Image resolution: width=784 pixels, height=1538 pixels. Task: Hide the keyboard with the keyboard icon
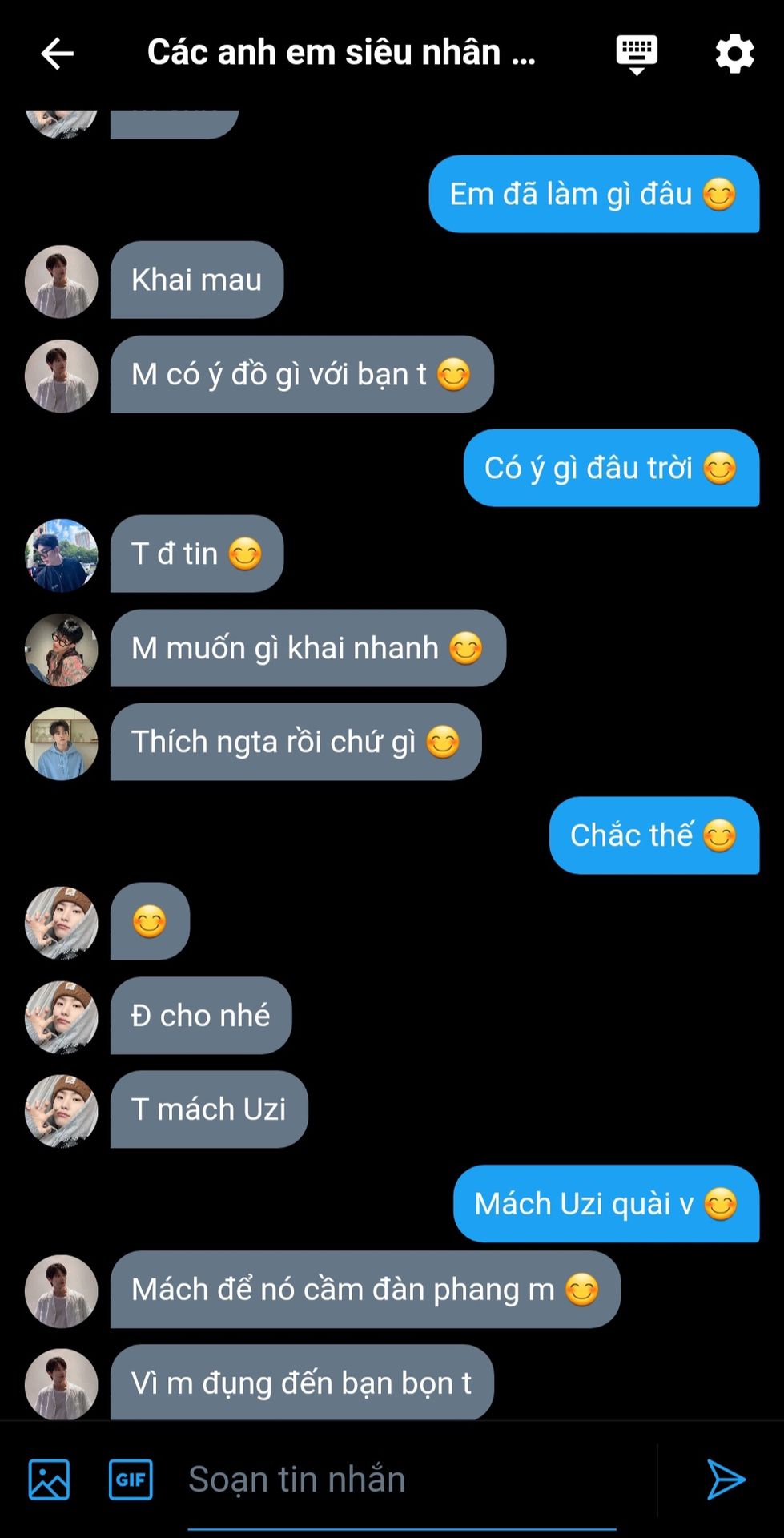coord(636,54)
